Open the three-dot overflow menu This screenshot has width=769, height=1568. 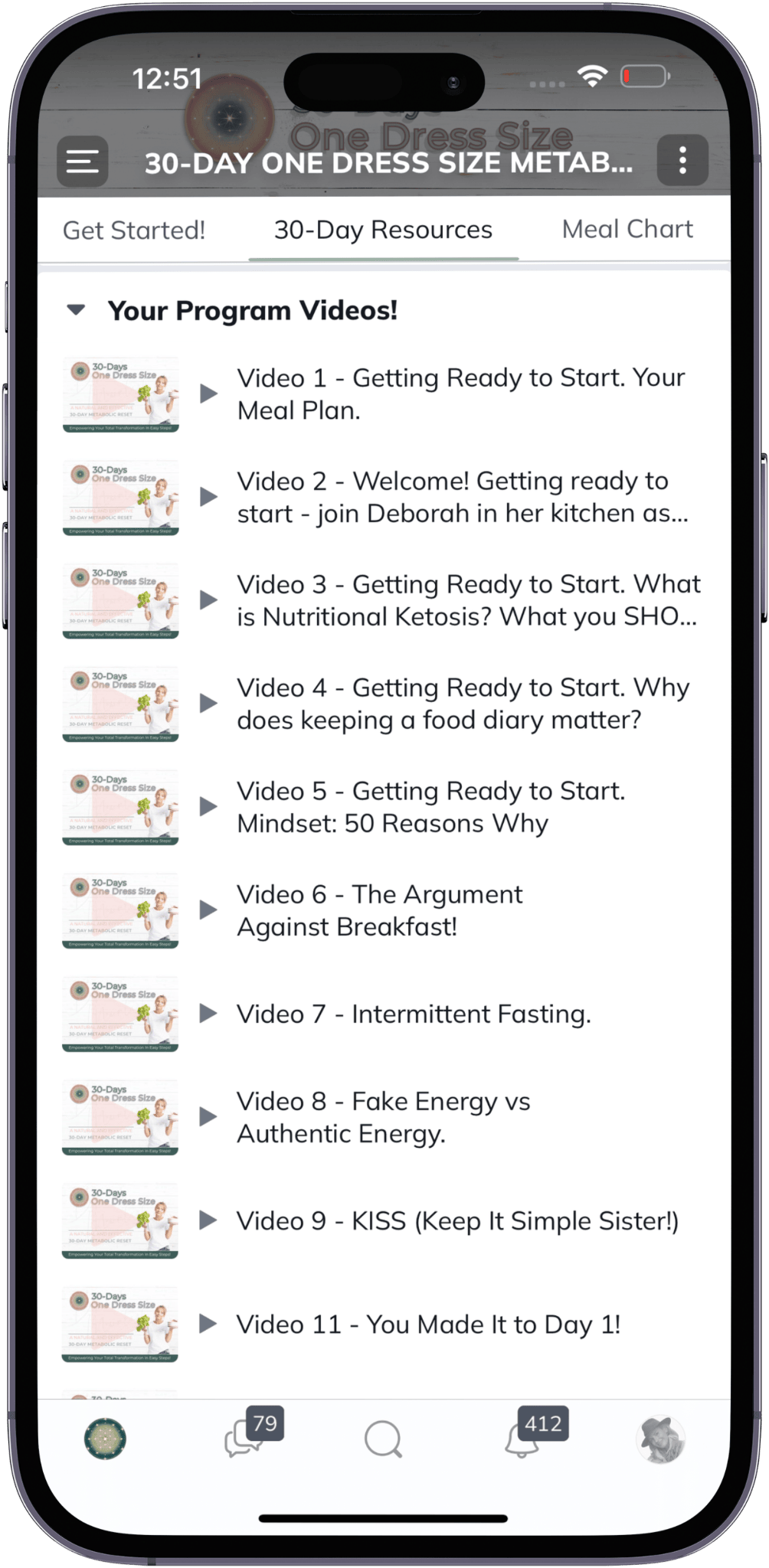(x=682, y=161)
